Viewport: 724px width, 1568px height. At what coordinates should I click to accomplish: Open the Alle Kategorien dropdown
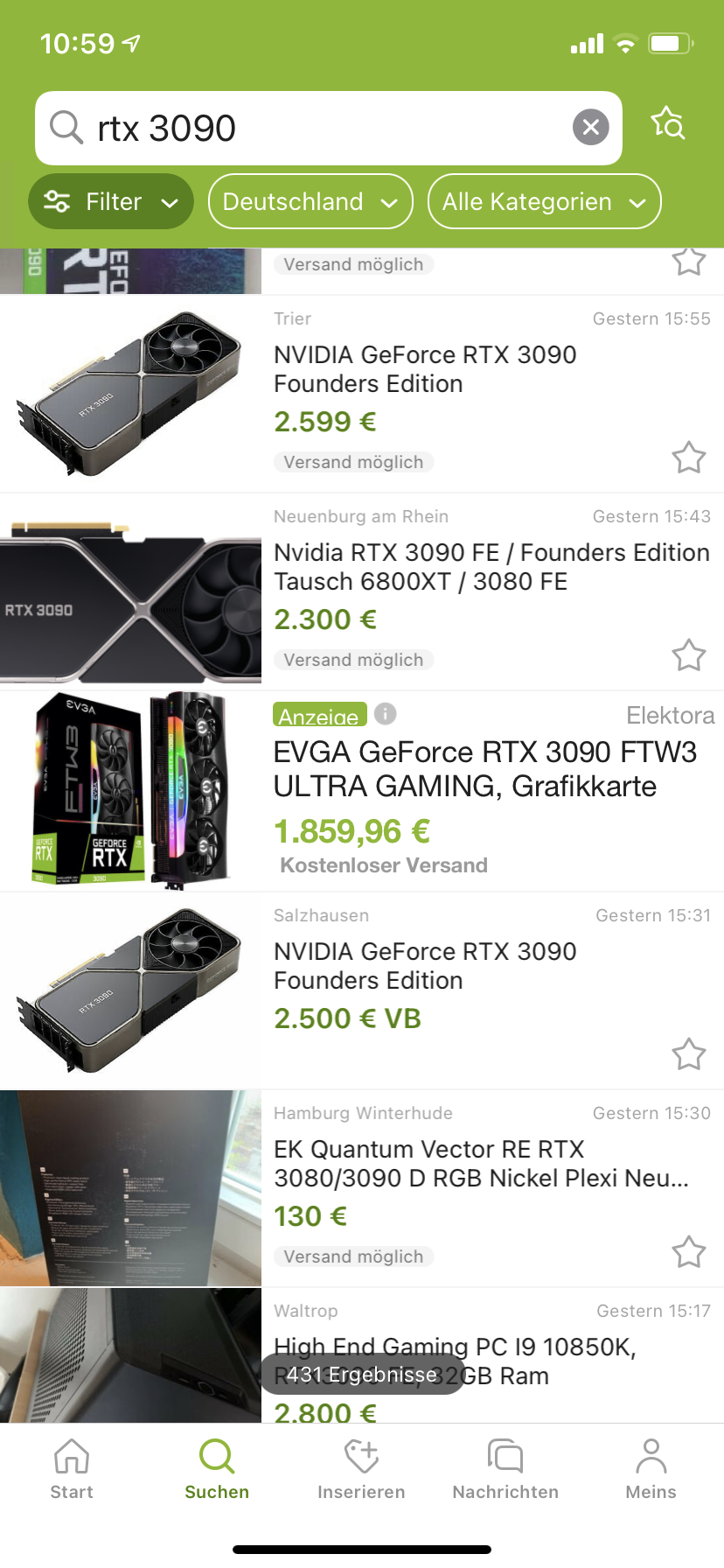coord(544,201)
